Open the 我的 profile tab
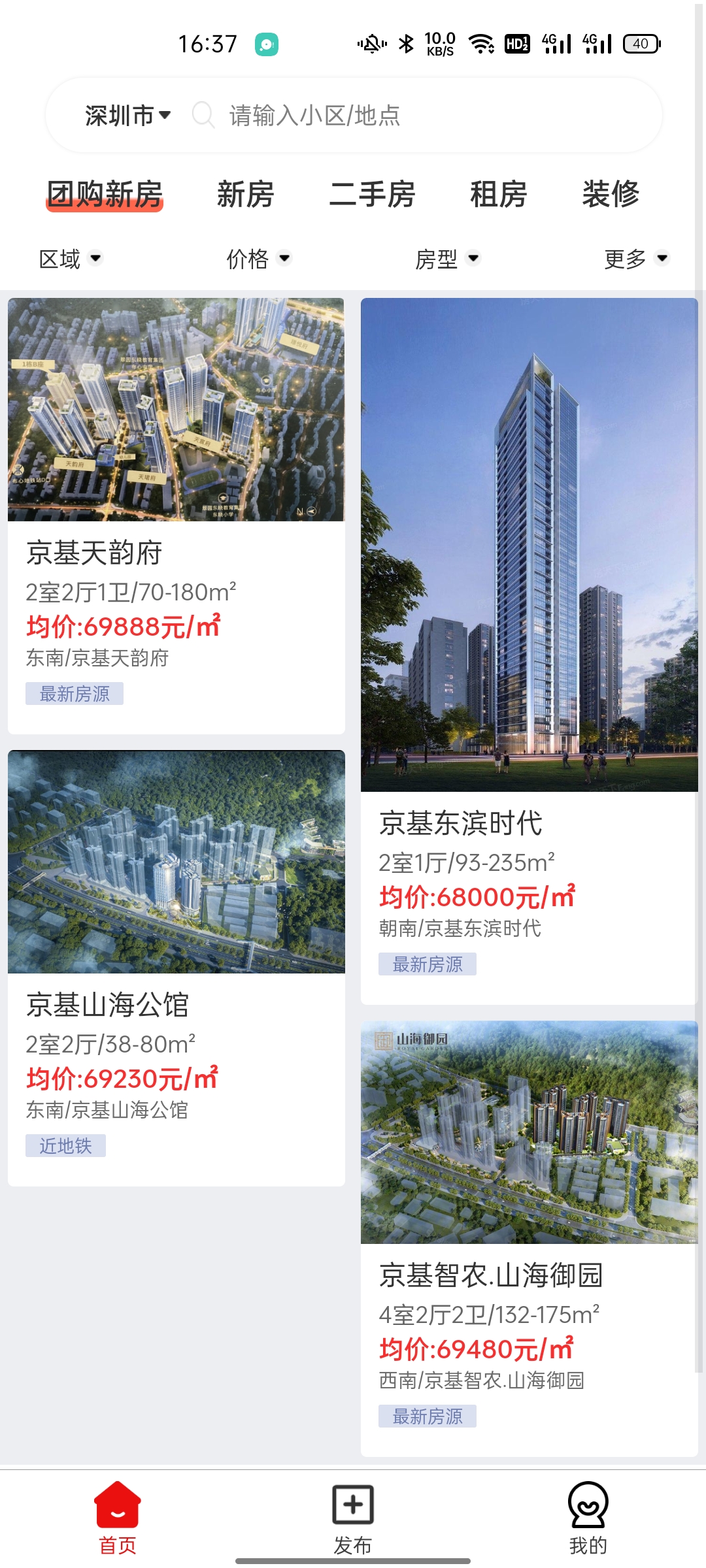The height and width of the screenshot is (1568, 706). pos(588,1518)
